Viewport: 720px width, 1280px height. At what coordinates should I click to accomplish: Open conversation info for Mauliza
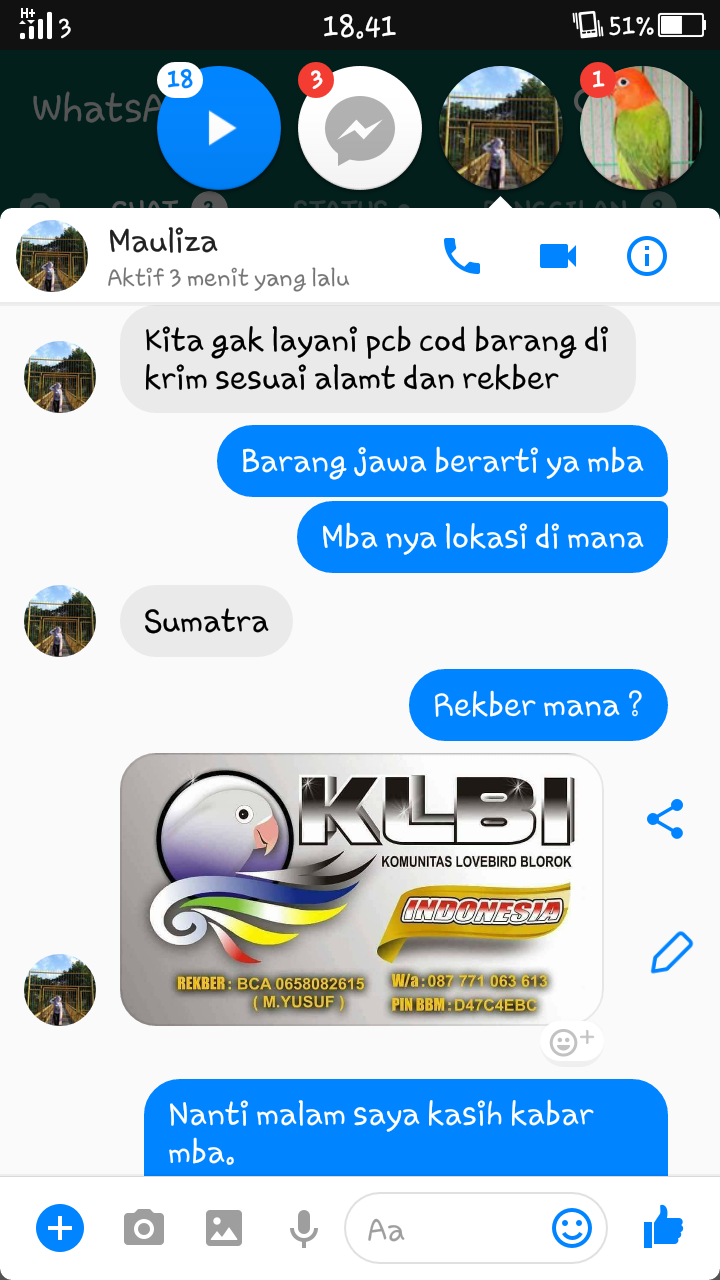pyautogui.click(x=646, y=257)
